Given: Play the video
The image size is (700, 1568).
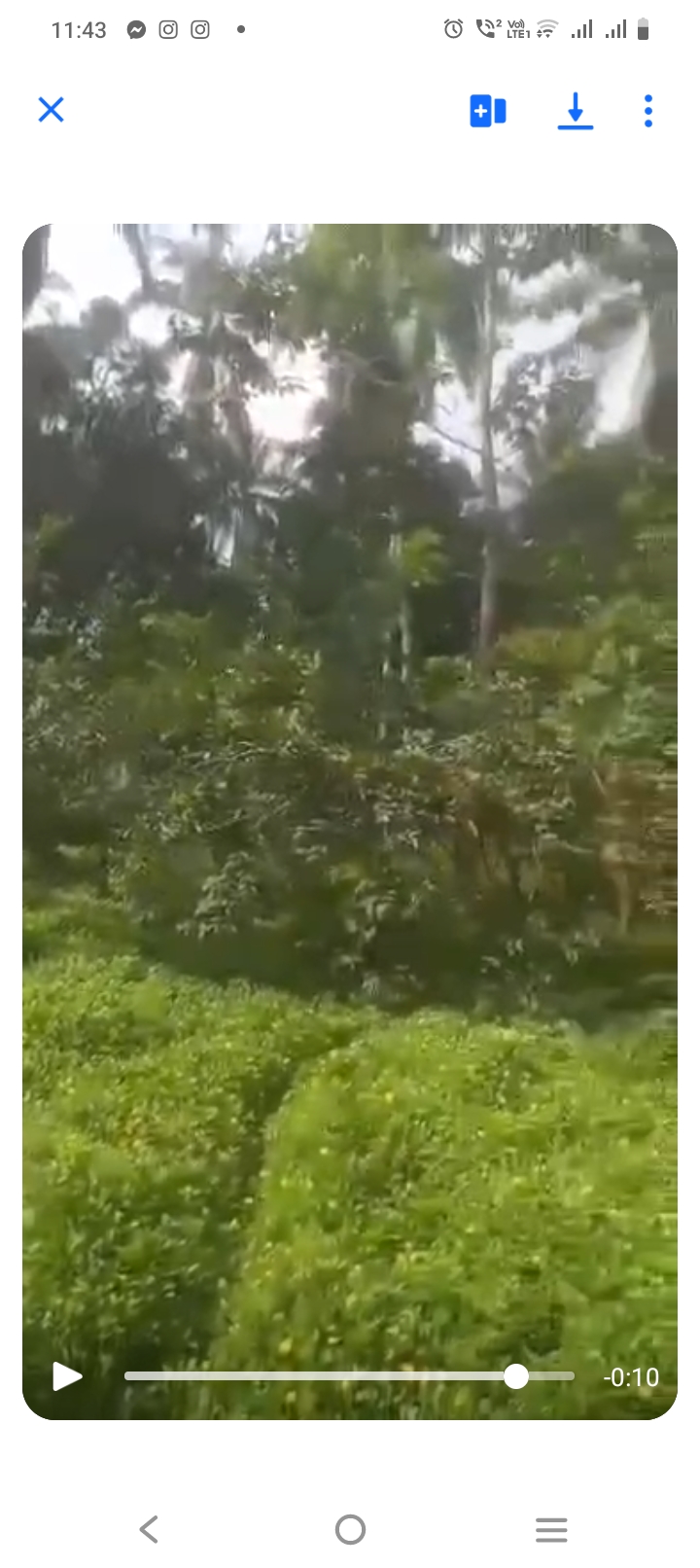Looking at the screenshot, I should pos(67,1376).
